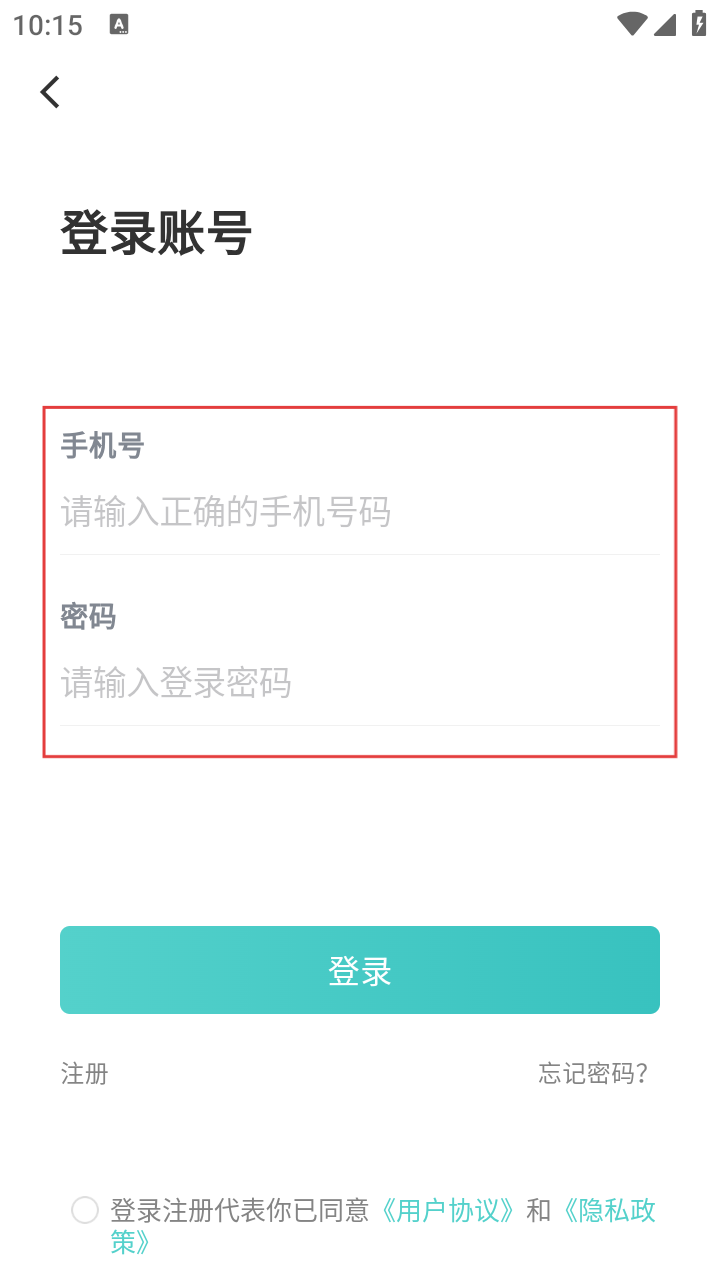Check the agreement consent circle

click(85, 1210)
